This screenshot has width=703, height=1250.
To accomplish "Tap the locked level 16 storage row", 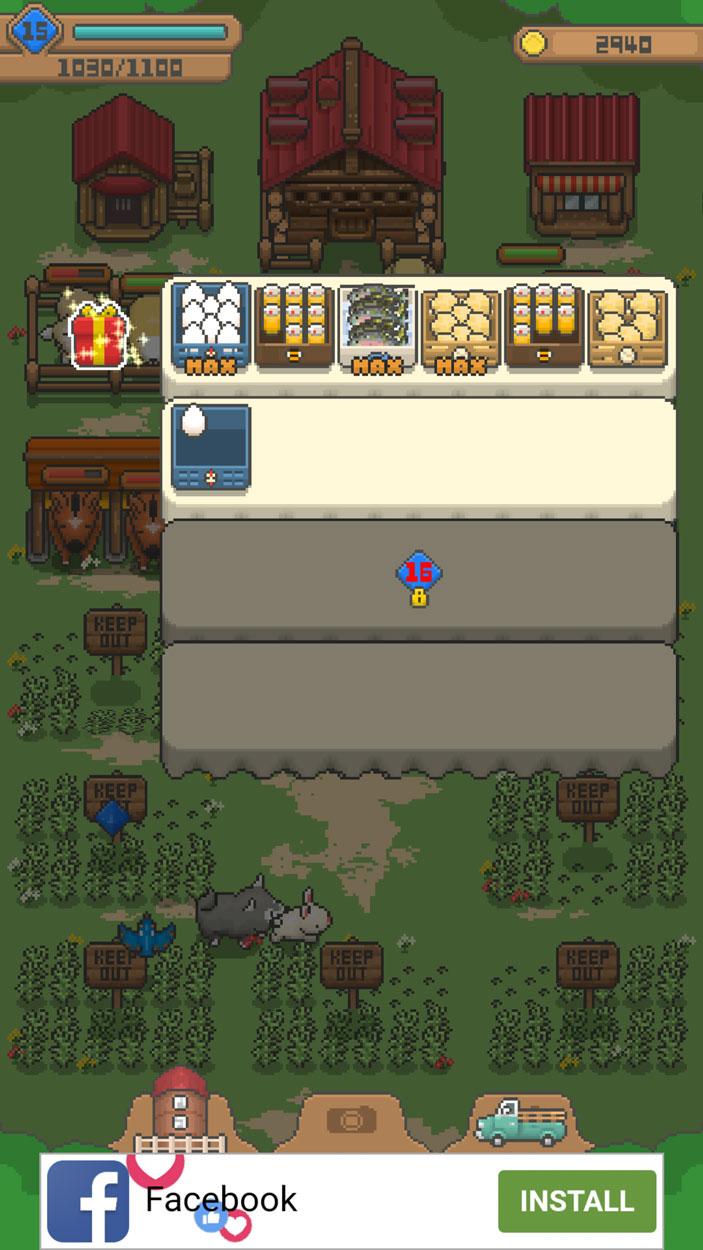I will pyautogui.click(x=419, y=582).
